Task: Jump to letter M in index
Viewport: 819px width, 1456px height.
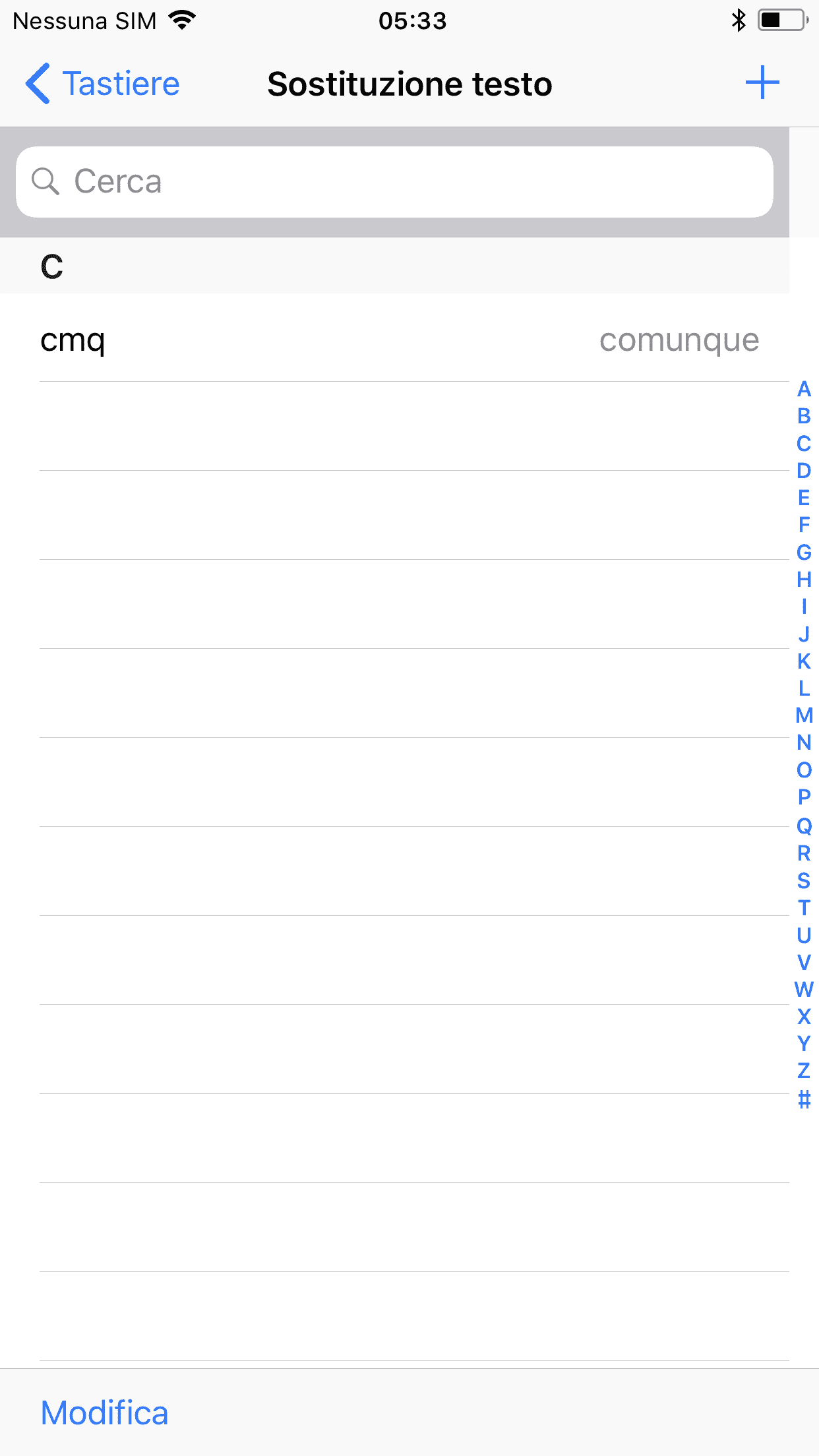Action: pos(803,715)
